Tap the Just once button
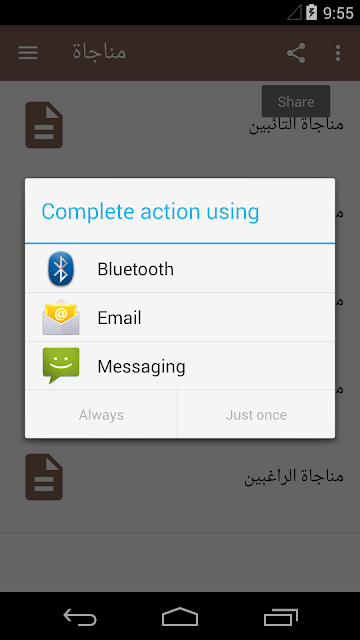 (x=256, y=415)
